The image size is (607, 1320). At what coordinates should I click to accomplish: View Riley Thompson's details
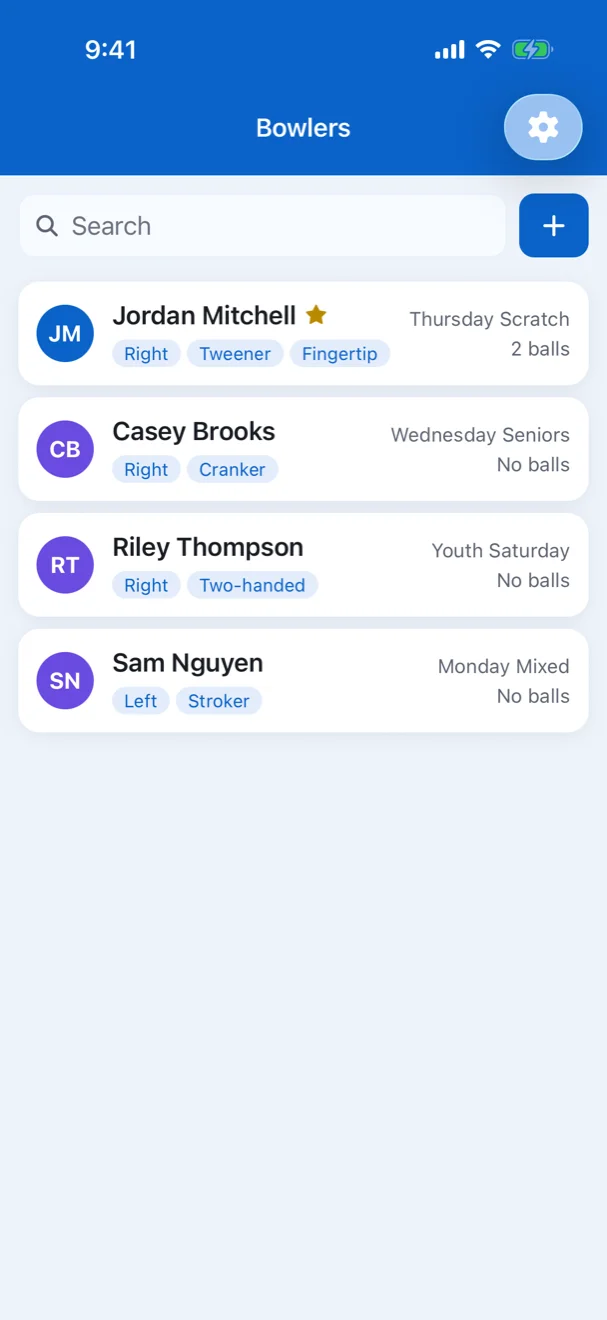tap(303, 565)
